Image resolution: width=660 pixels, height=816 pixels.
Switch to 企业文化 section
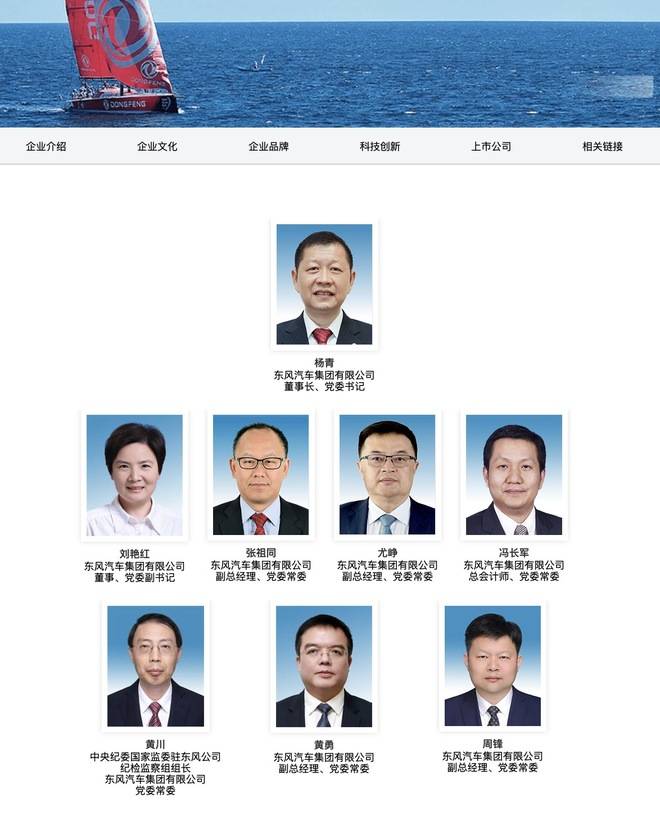click(x=157, y=146)
